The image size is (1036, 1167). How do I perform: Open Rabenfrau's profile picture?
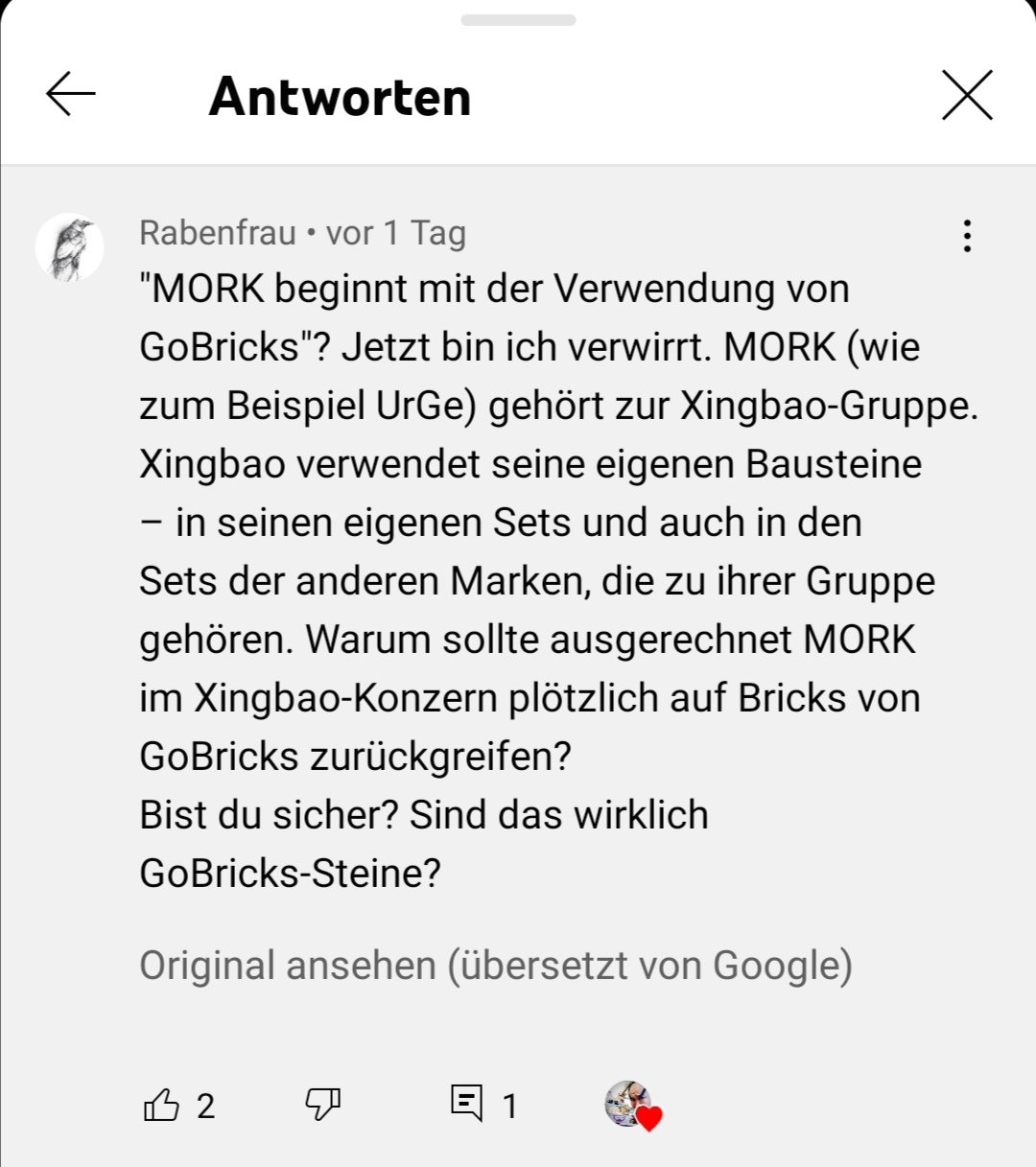(x=70, y=247)
